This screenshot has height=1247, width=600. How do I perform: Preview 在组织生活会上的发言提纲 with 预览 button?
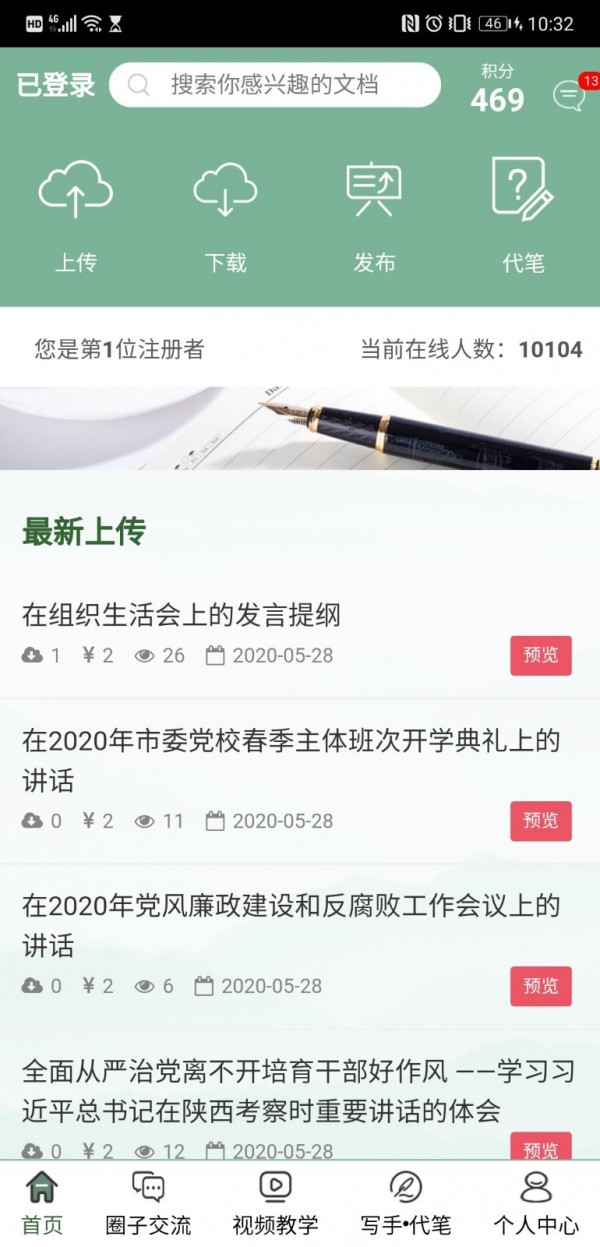tap(540, 656)
